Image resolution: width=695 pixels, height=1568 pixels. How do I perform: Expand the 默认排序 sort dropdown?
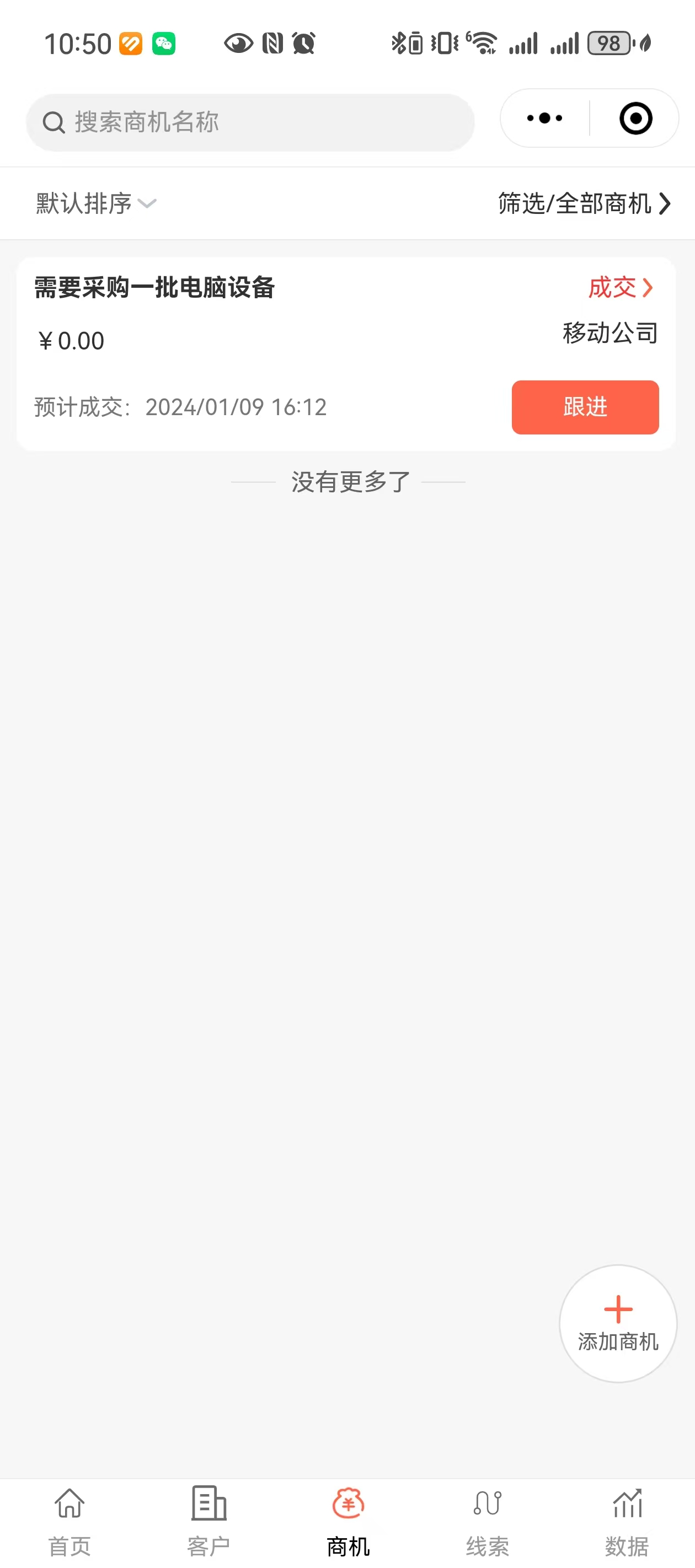click(95, 203)
